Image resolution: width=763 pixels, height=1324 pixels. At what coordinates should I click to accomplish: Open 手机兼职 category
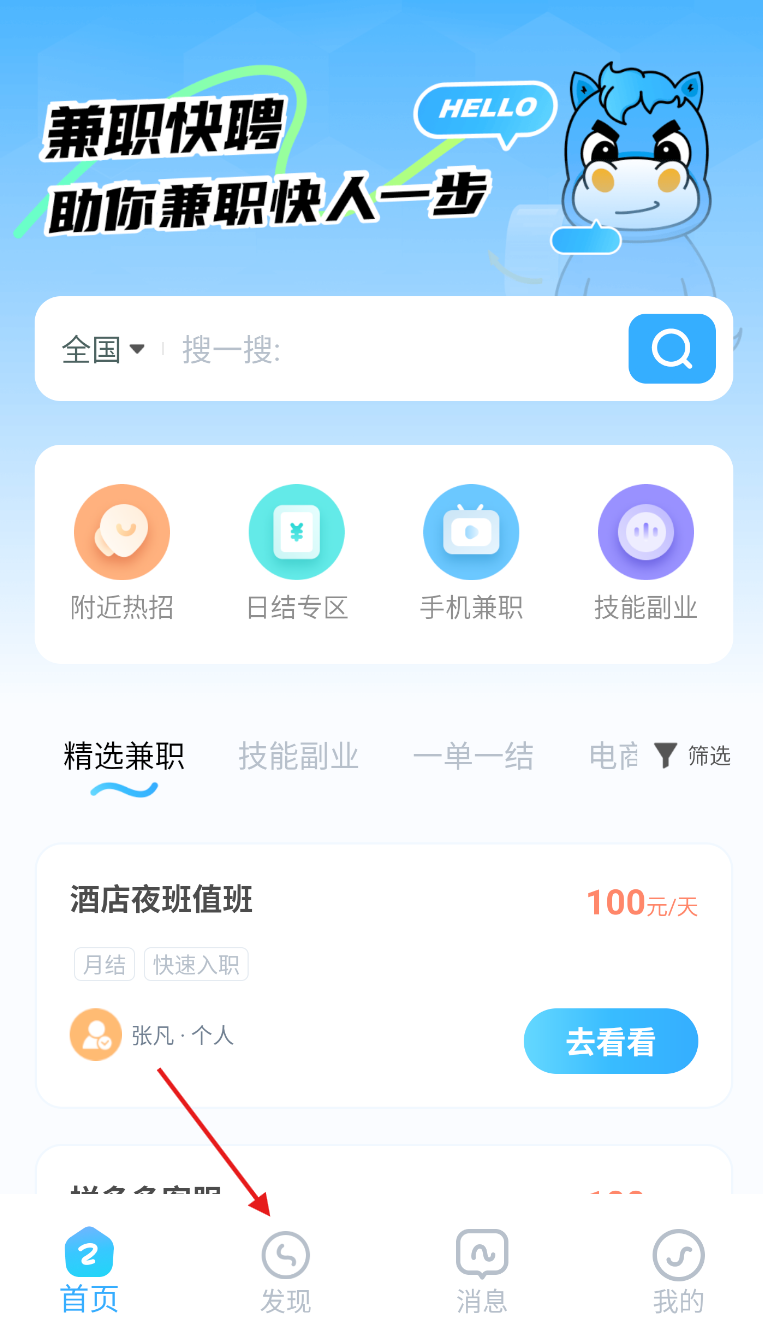pos(471,552)
